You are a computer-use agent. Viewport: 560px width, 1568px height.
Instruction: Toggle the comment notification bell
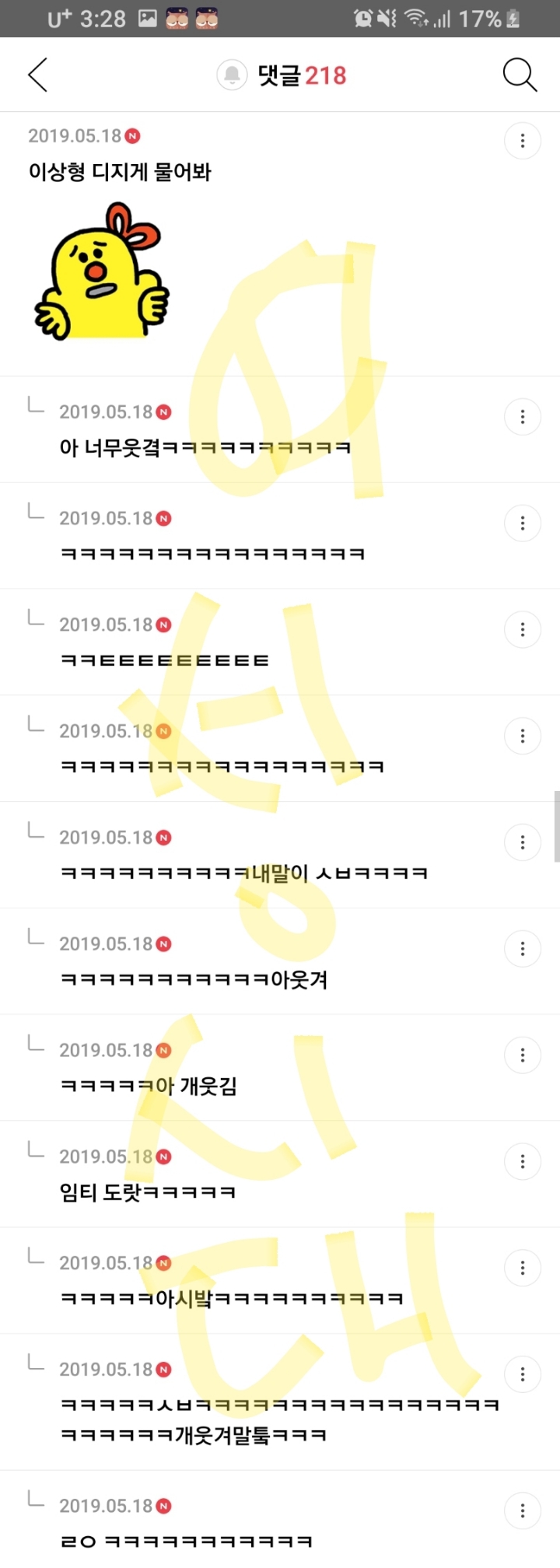[x=231, y=75]
